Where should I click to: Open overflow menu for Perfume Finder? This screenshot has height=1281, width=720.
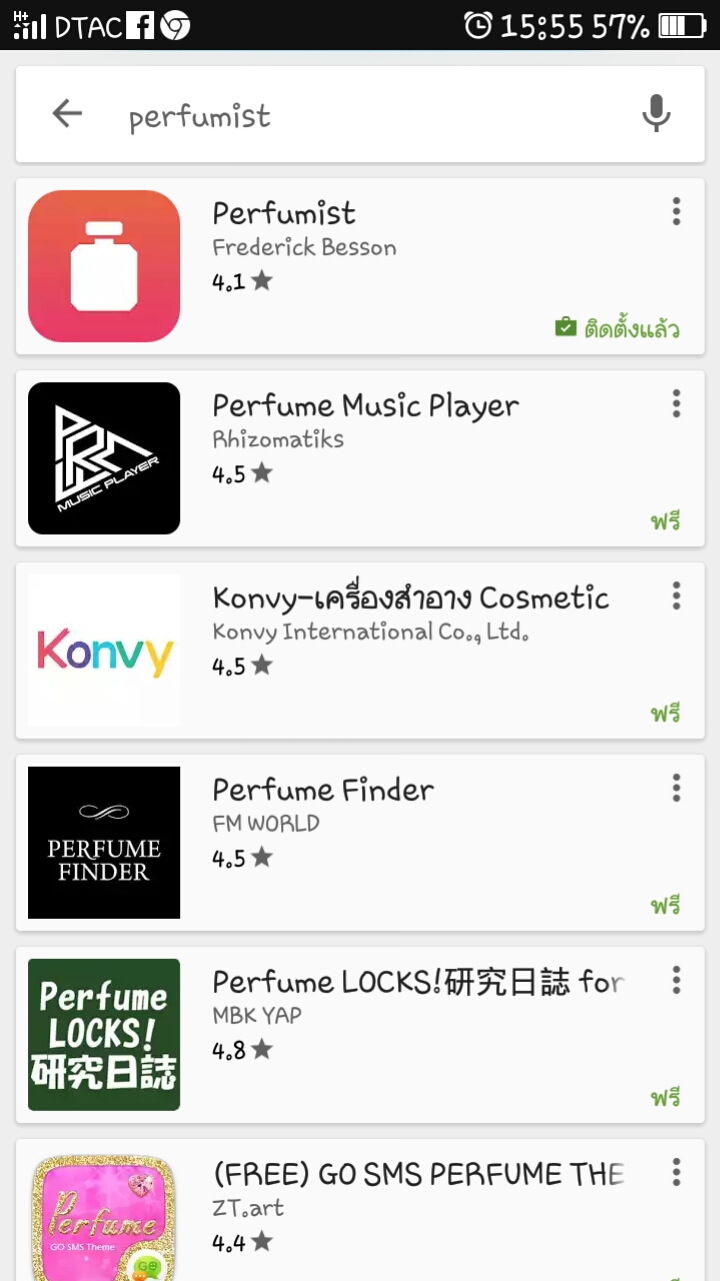tap(676, 788)
